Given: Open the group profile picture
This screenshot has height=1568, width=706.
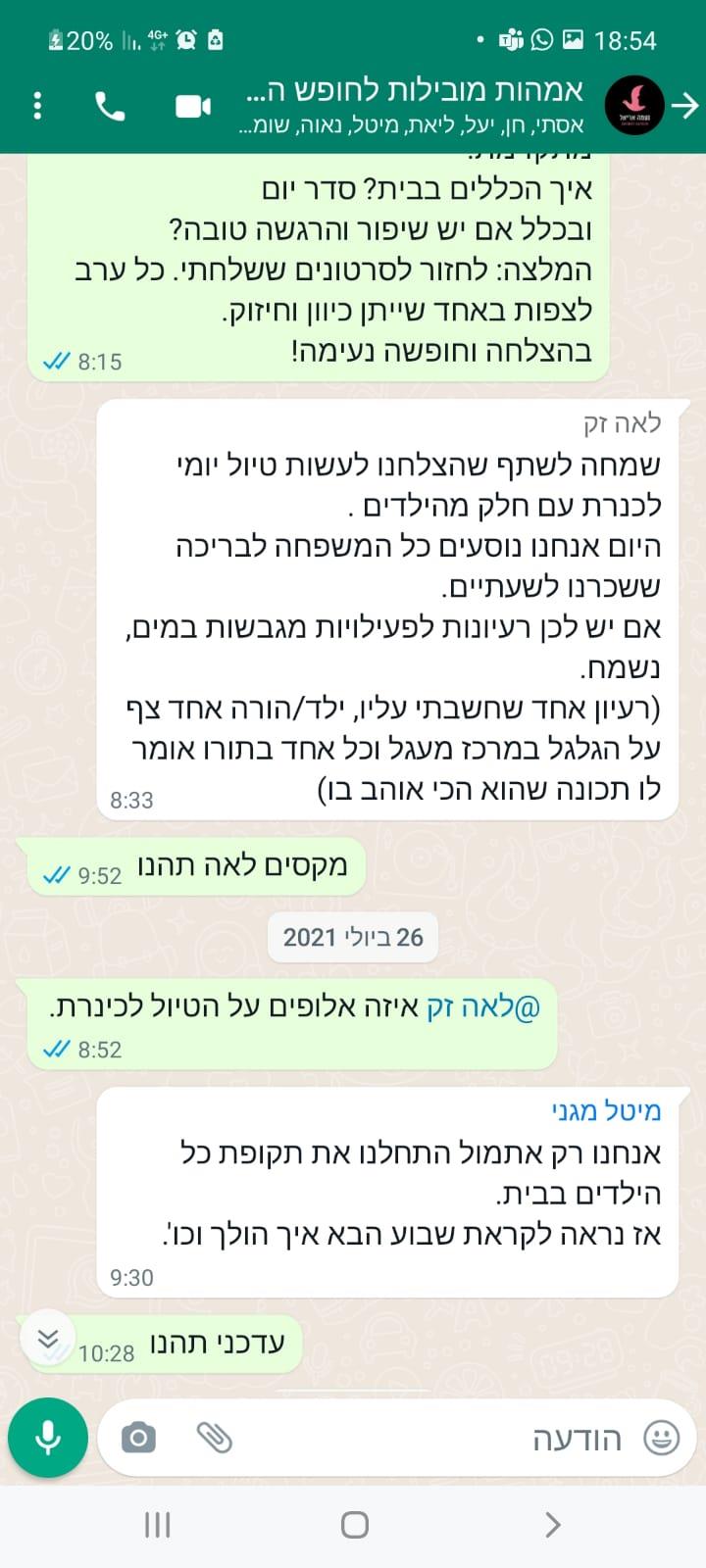Looking at the screenshot, I should coord(634,106).
